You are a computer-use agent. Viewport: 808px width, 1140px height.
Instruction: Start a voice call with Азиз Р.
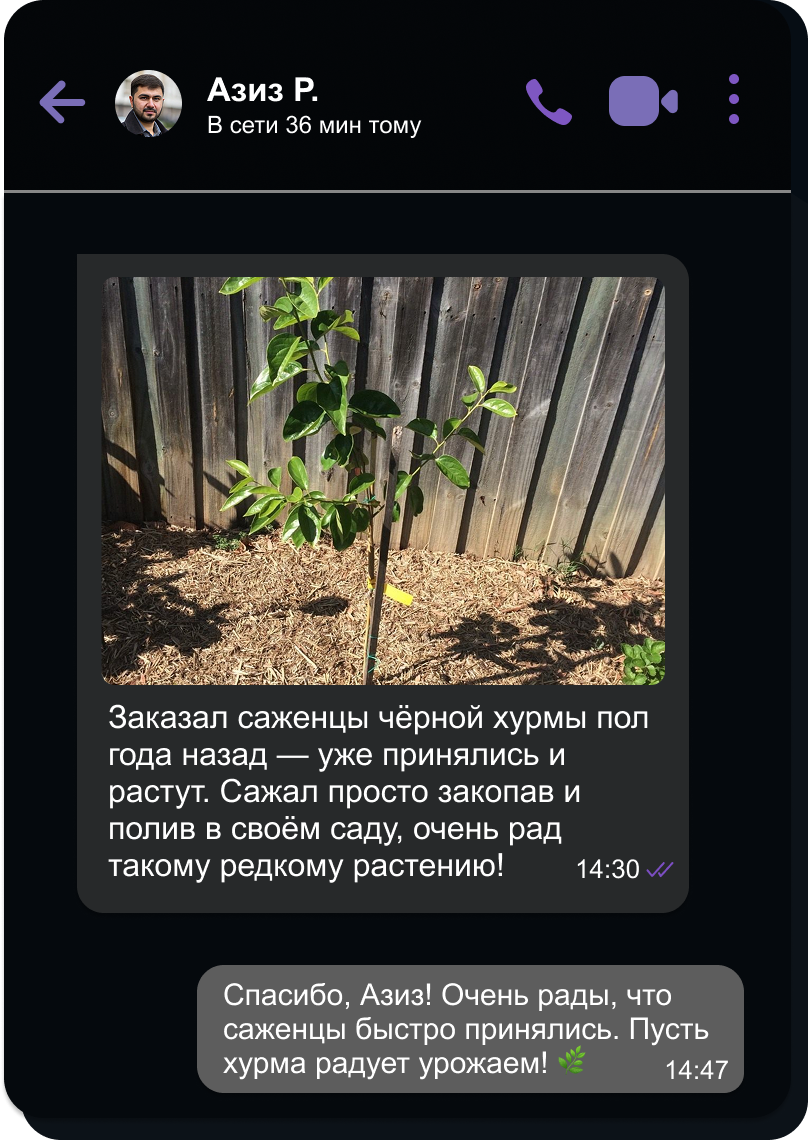coord(548,102)
